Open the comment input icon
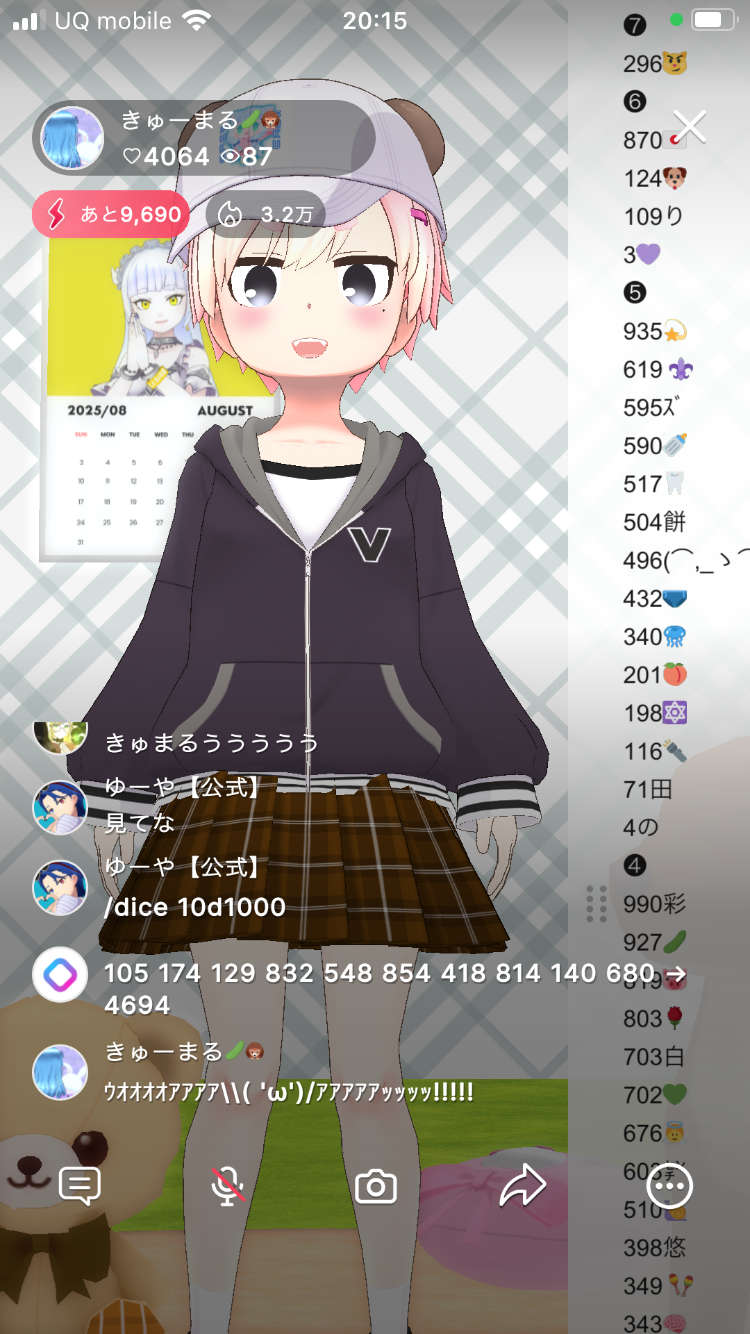The width and height of the screenshot is (750, 1334). pos(80,1186)
